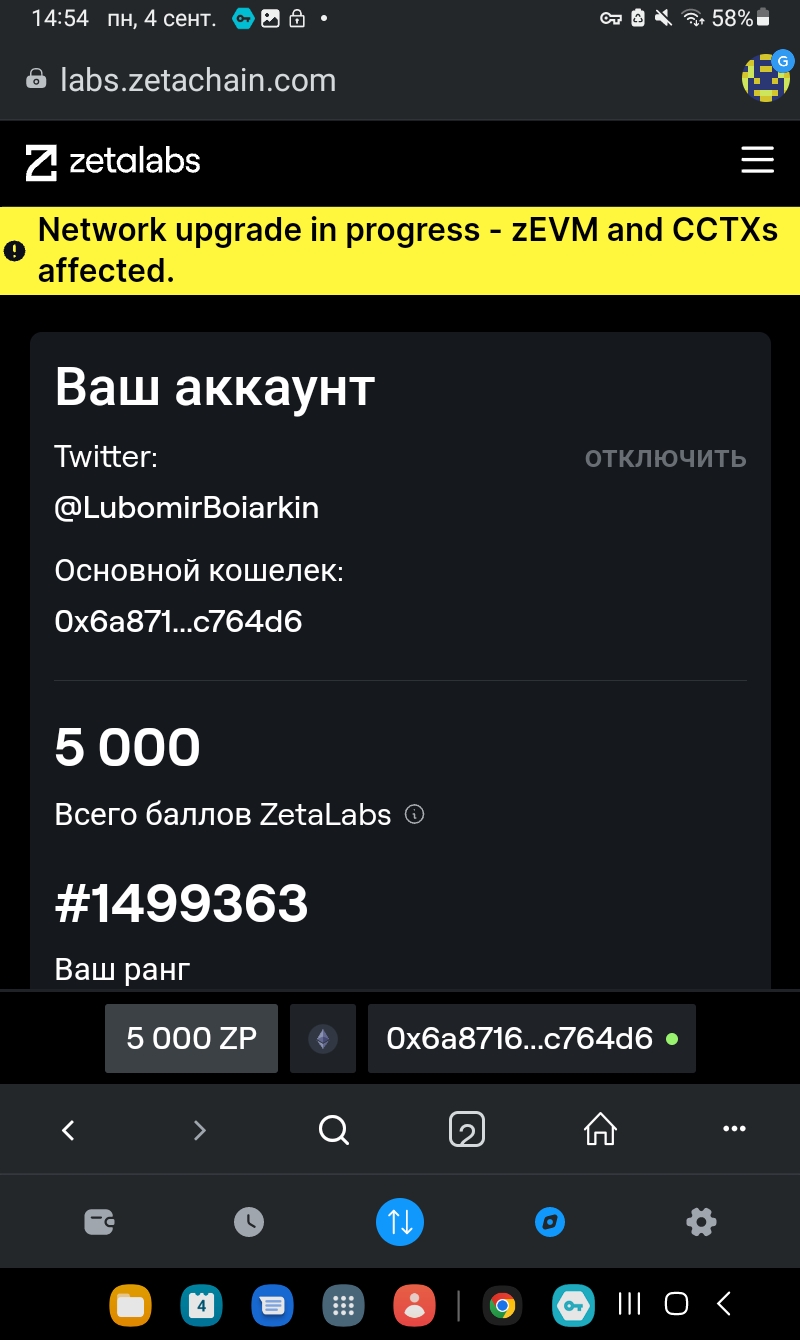Tap the info icon beside Всего баллов ZetaLabs
The width and height of the screenshot is (800, 1340).
(x=414, y=814)
